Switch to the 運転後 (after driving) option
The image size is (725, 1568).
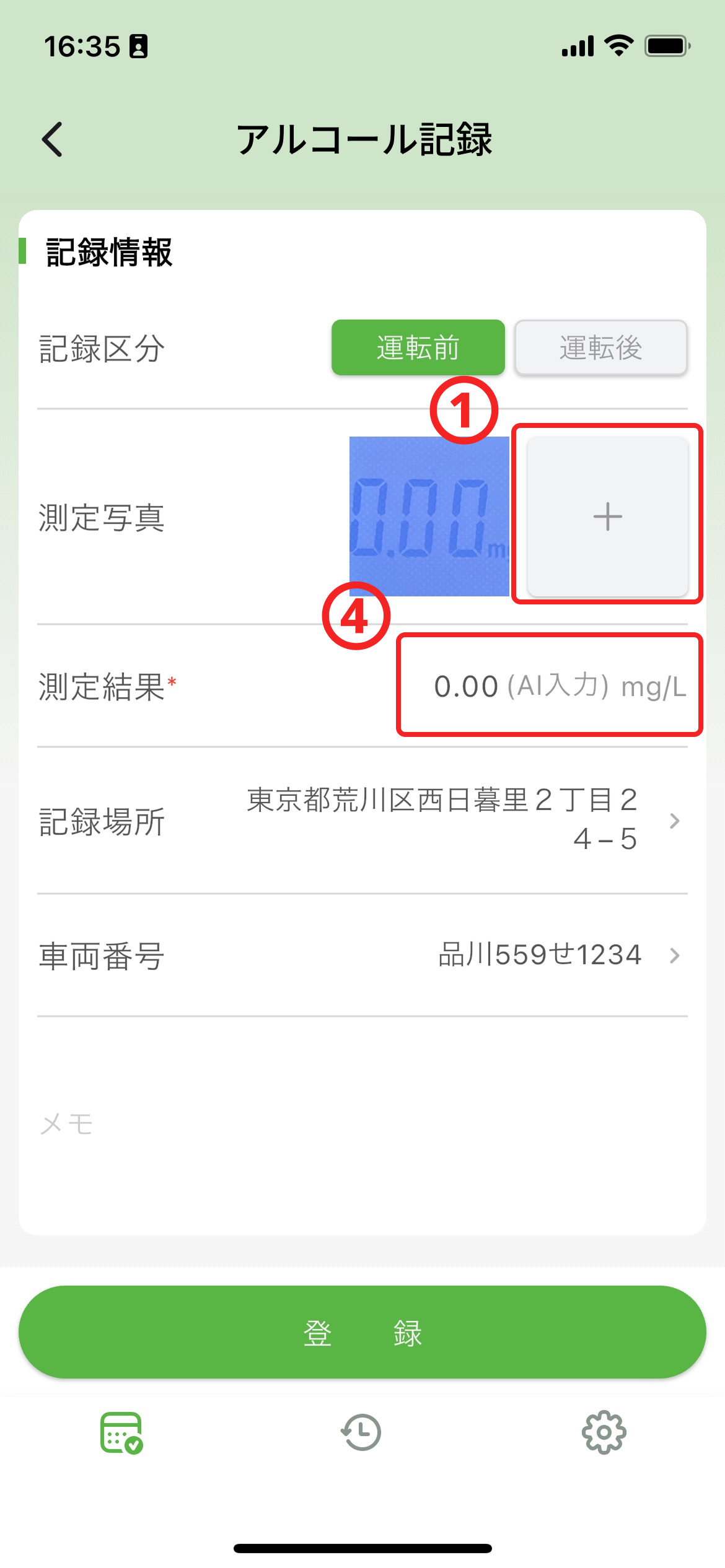pyautogui.click(x=600, y=348)
